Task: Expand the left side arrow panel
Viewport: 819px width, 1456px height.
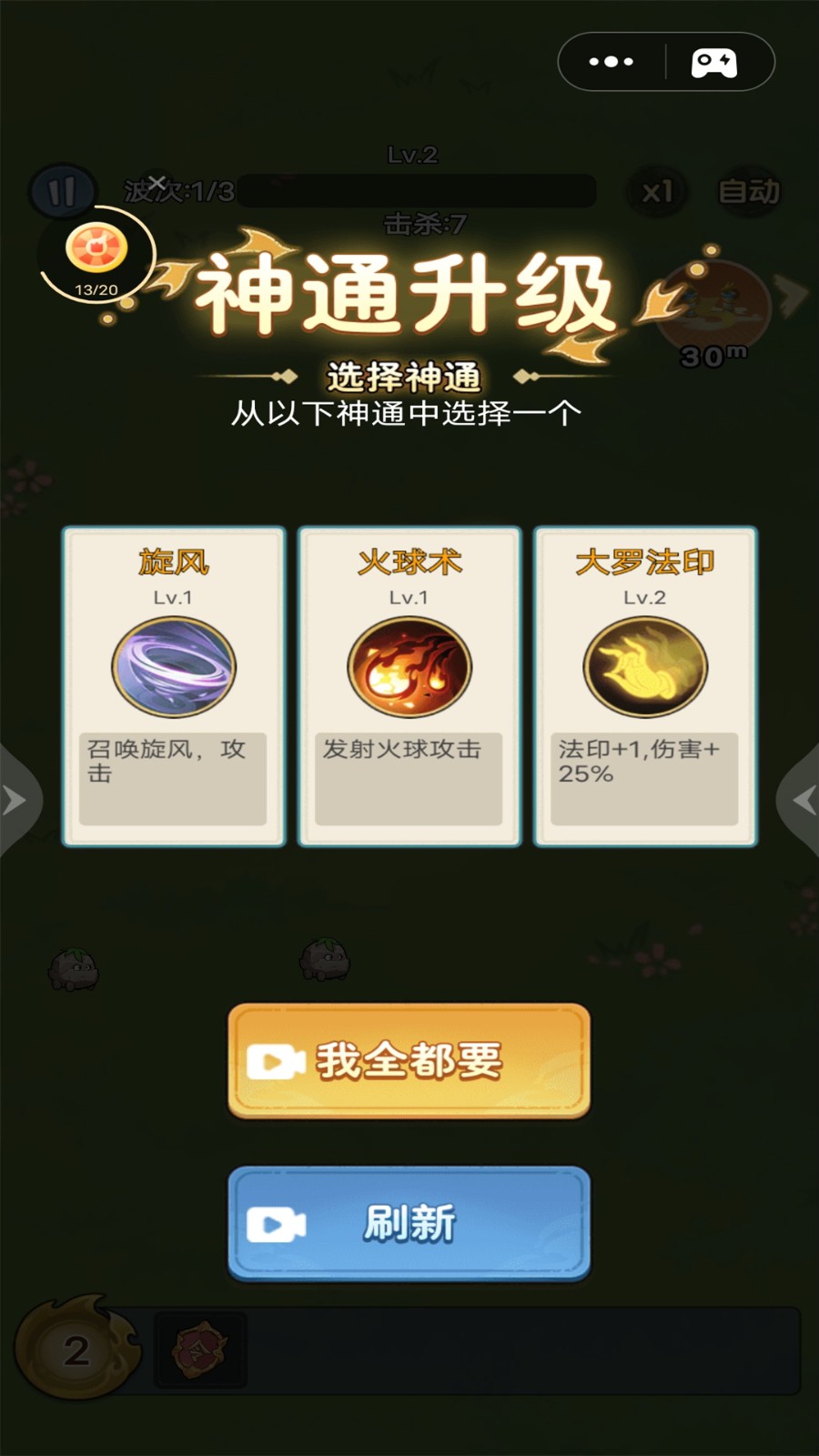Action: tap(16, 801)
